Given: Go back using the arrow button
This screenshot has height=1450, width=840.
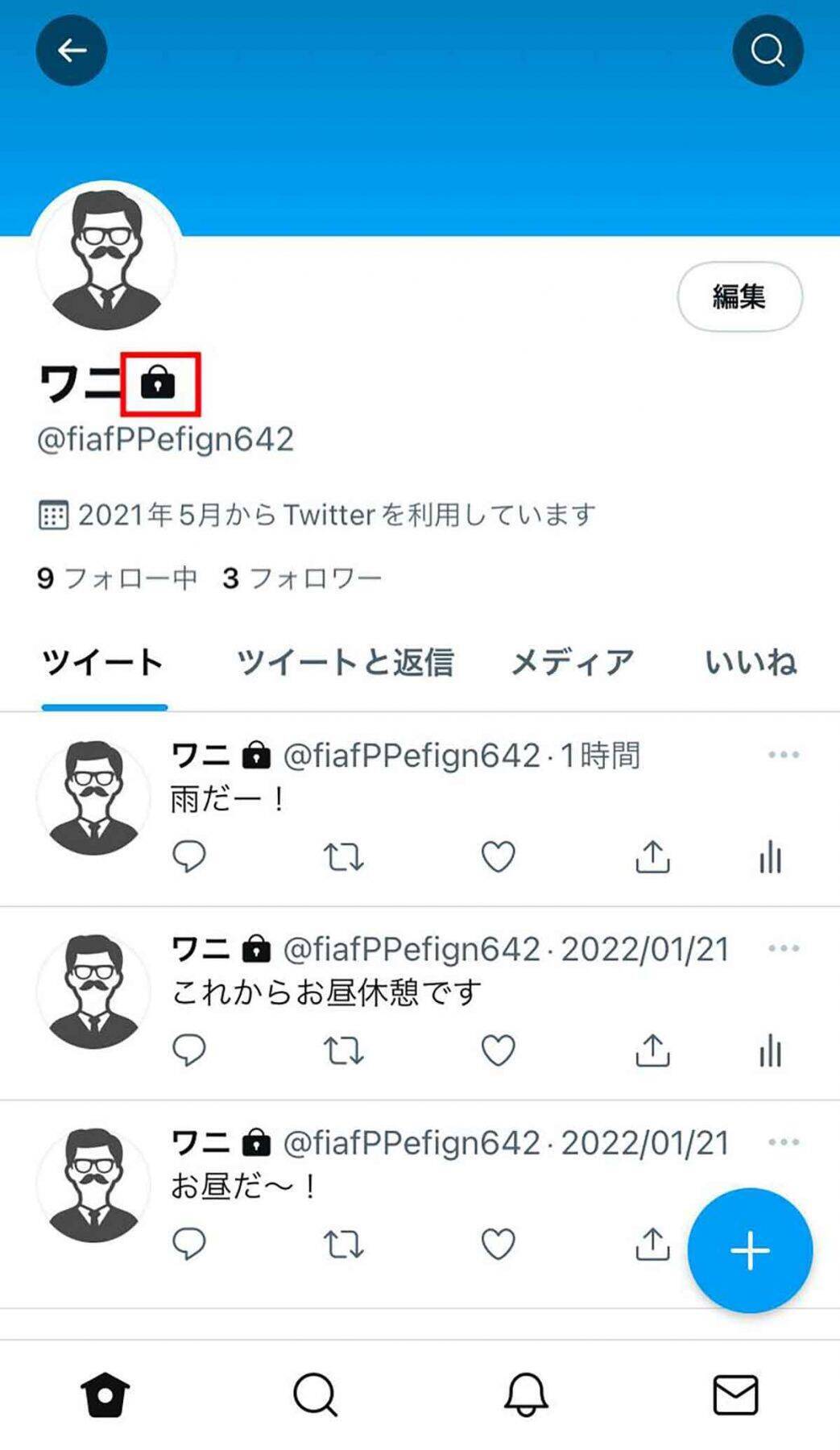Looking at the screenshot, I should [x=72, y=50].
